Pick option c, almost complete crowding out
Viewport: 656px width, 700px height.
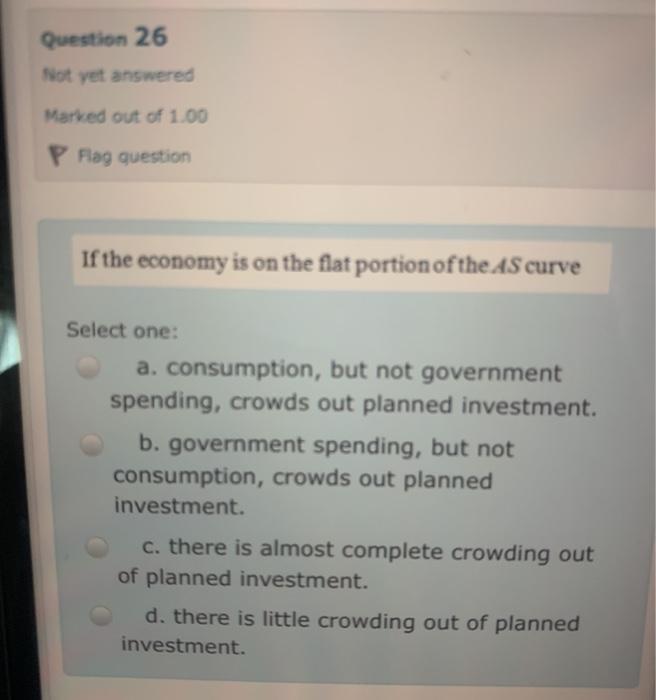96,547
